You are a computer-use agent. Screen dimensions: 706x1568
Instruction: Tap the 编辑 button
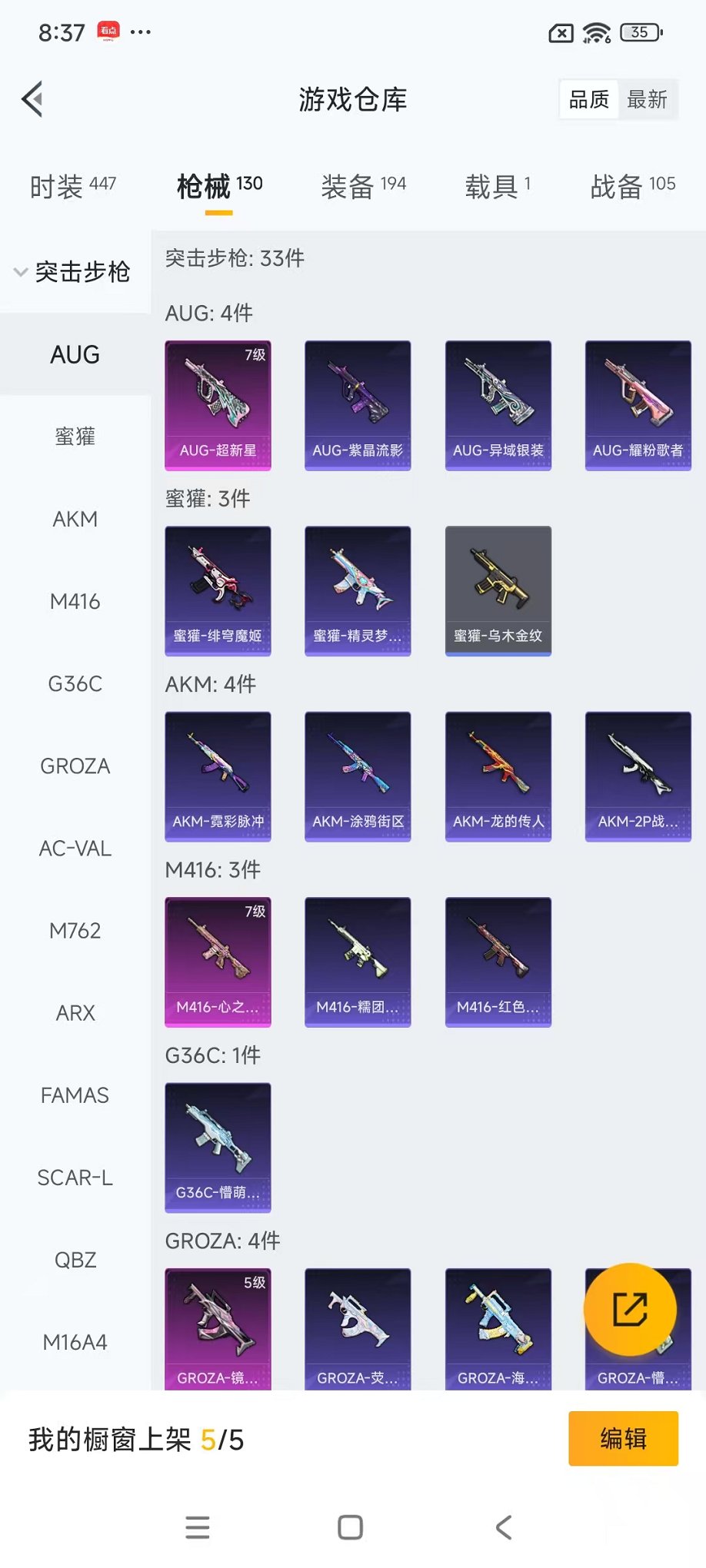click(623, 1438)
